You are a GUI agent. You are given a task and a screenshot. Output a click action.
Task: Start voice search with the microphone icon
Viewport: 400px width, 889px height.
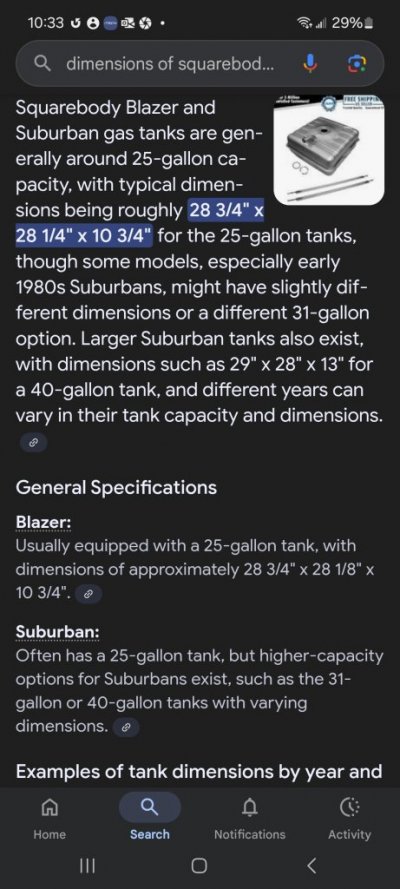pos(309,64)
